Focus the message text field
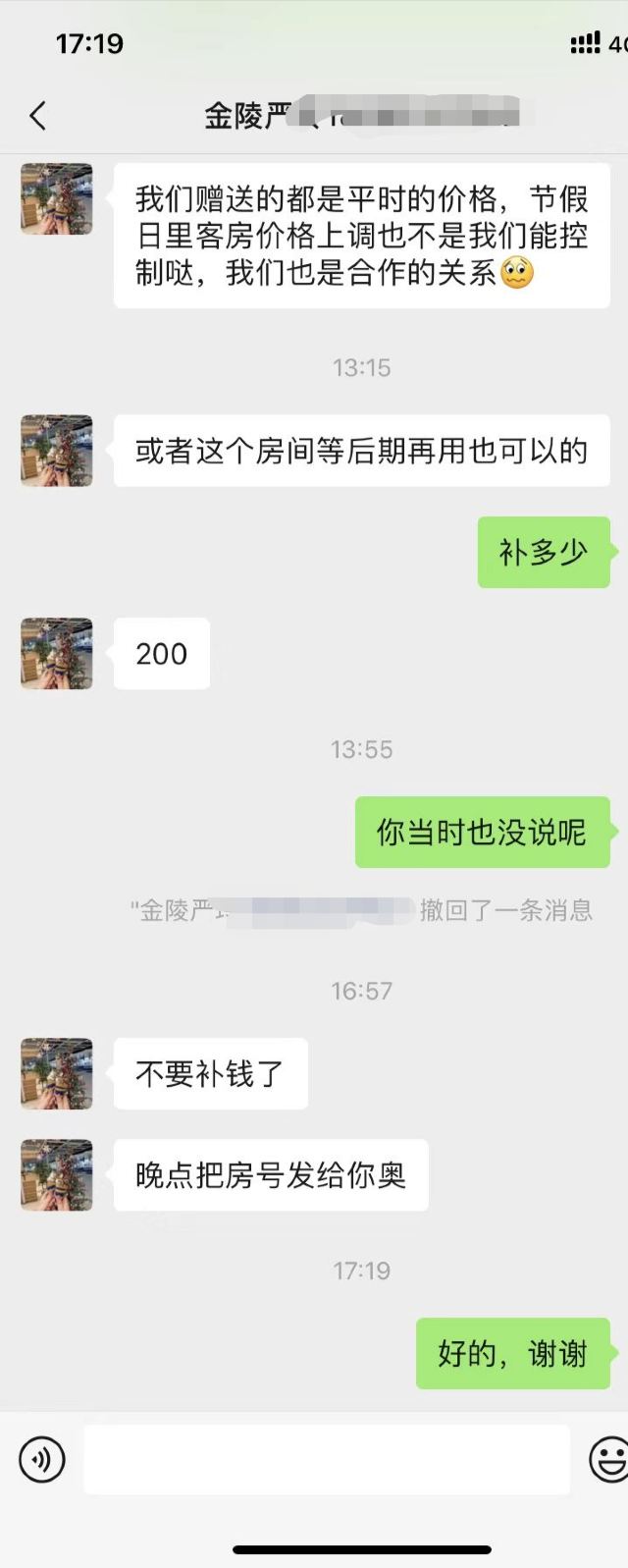This screenshot has width=628, height=1568. pyautogui.click(x=326, y=1459)
